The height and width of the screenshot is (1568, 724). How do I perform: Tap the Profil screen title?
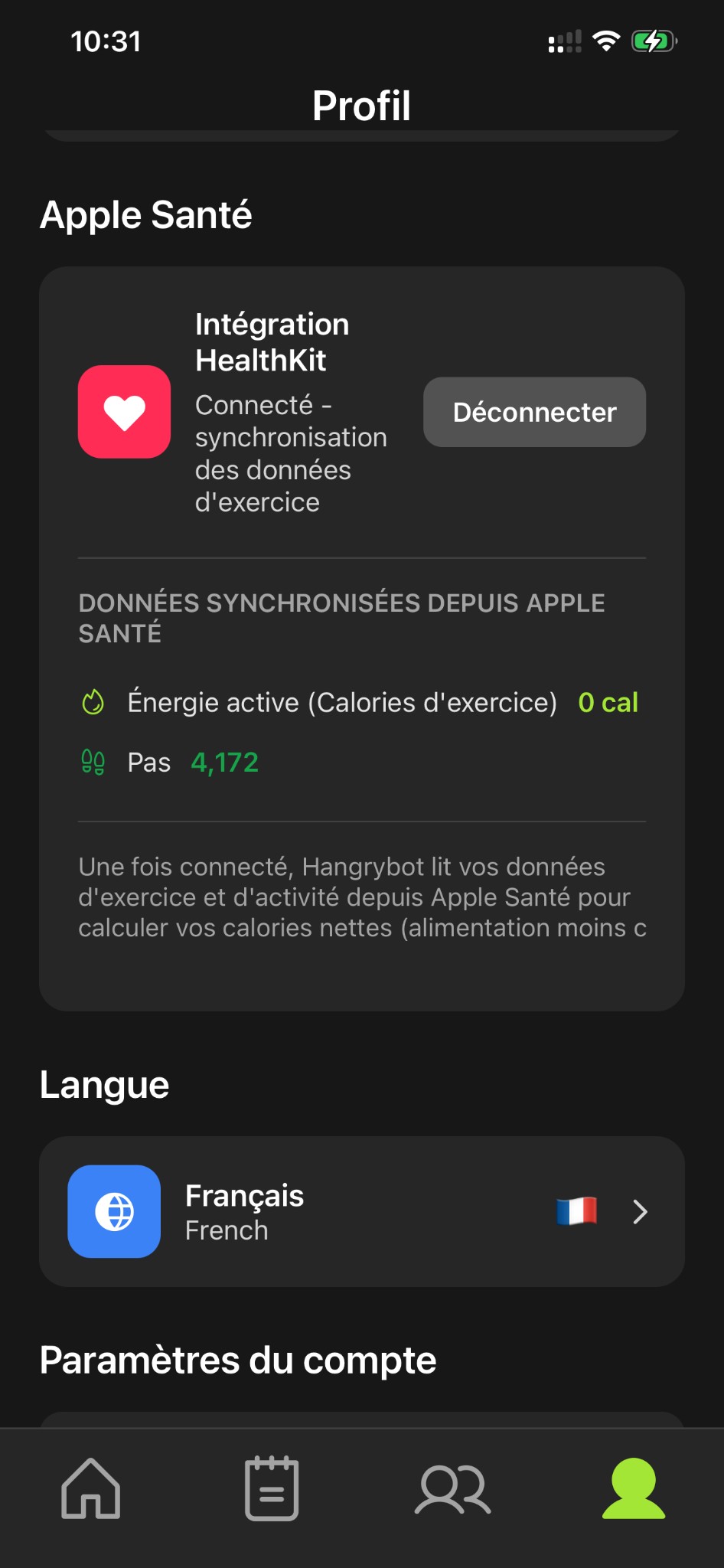(x=361, y=105)
